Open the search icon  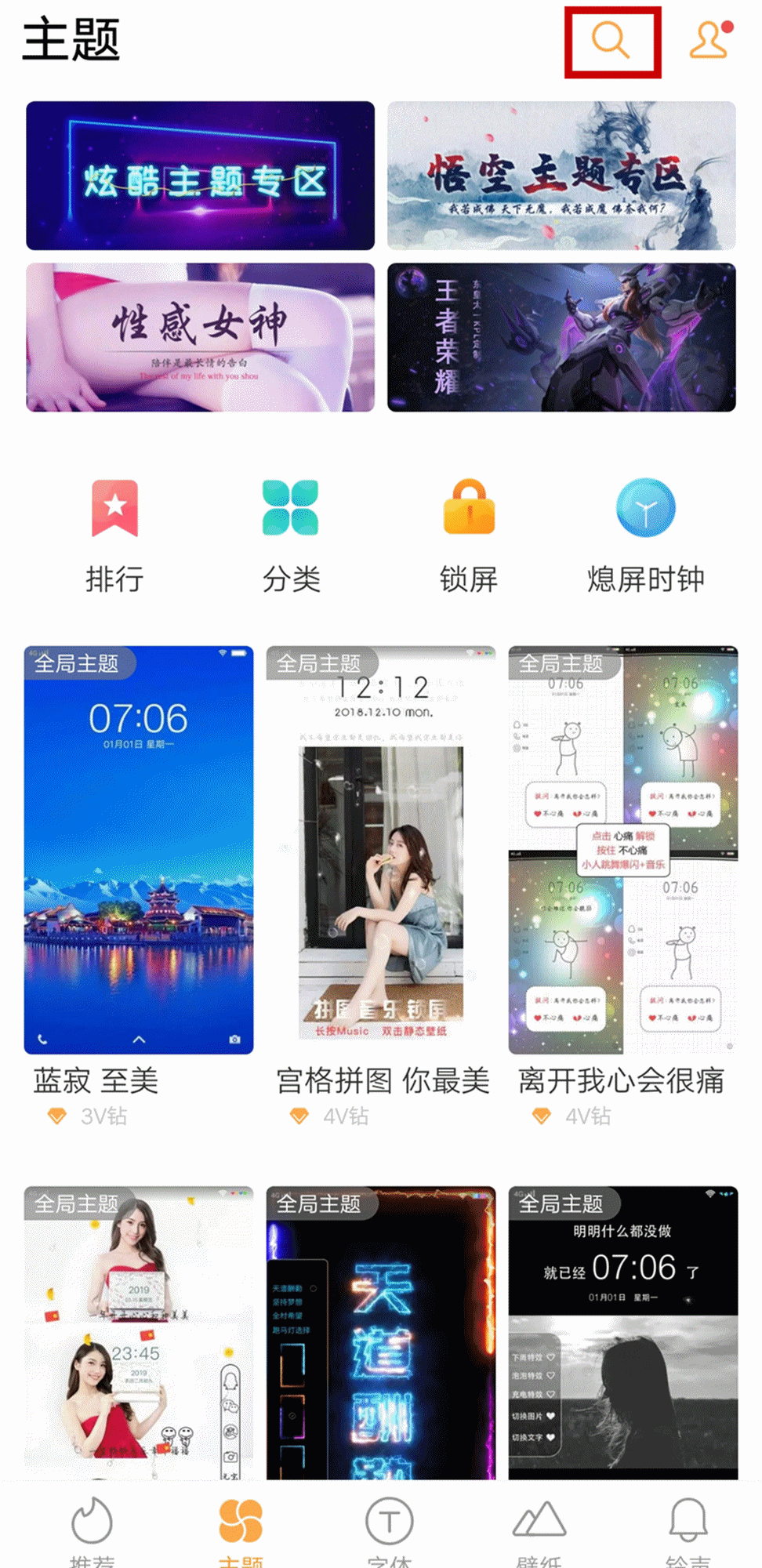611,41
